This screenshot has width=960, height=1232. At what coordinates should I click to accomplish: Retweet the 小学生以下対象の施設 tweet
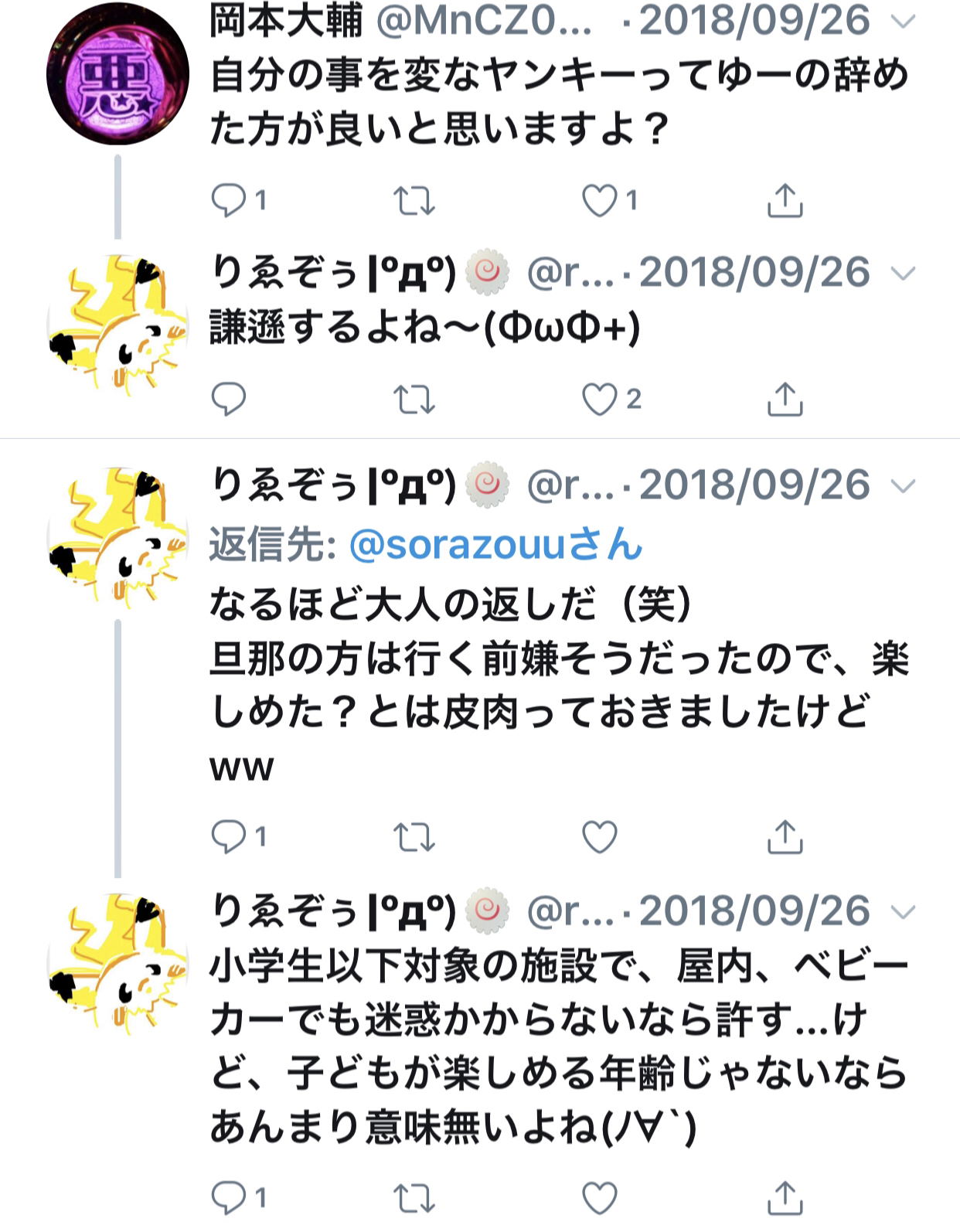(x=414, y=1198)
